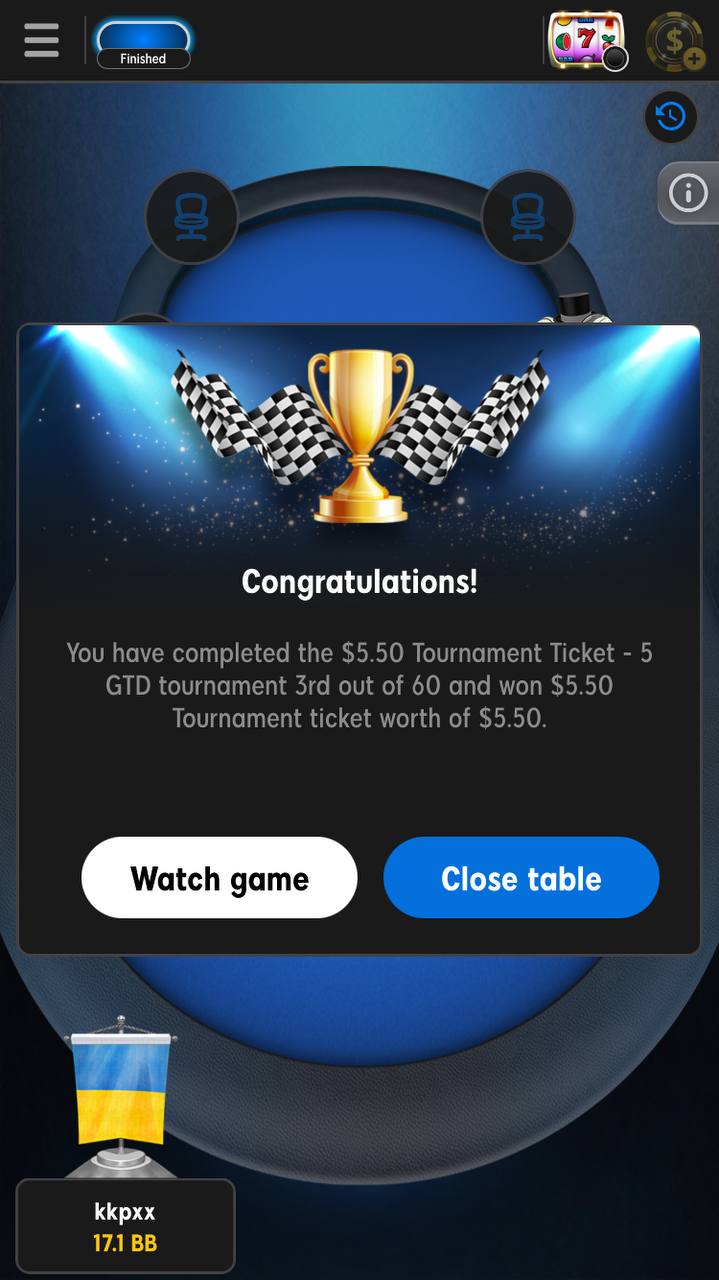719x1280 pixels.
Task: Tap Watch game button
Action: click(219, 878)
